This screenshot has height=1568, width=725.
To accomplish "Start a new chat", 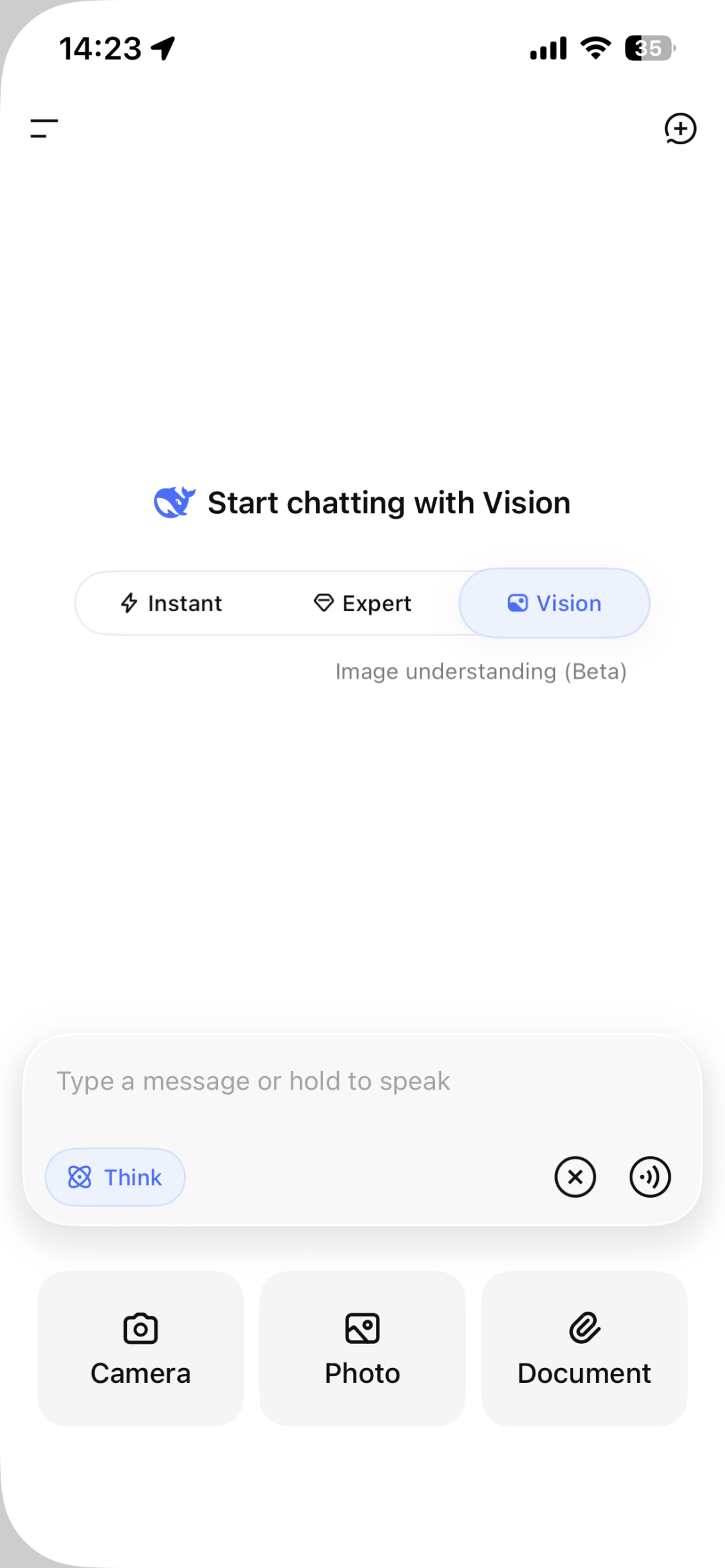I will pyautogui.click(x=680, y=128).
